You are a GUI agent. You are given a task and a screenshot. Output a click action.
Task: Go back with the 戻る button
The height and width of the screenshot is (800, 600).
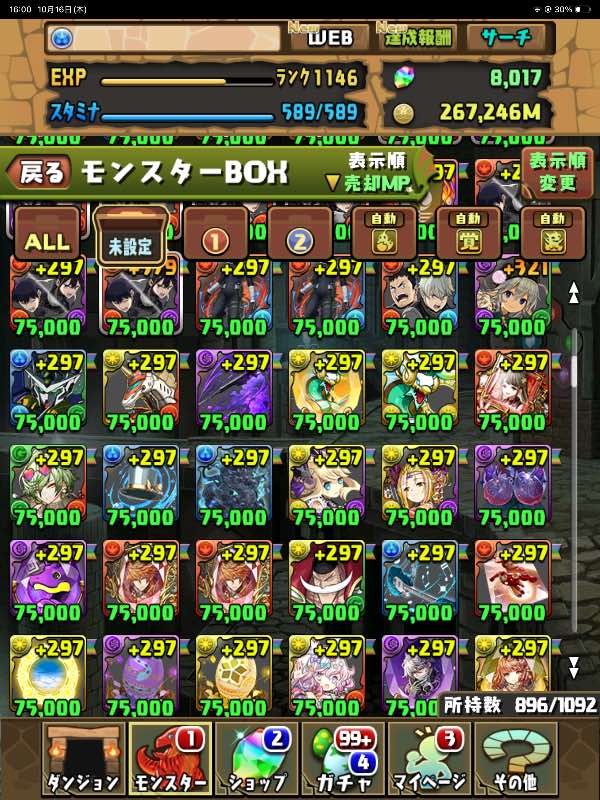click(x=39, y=173)
